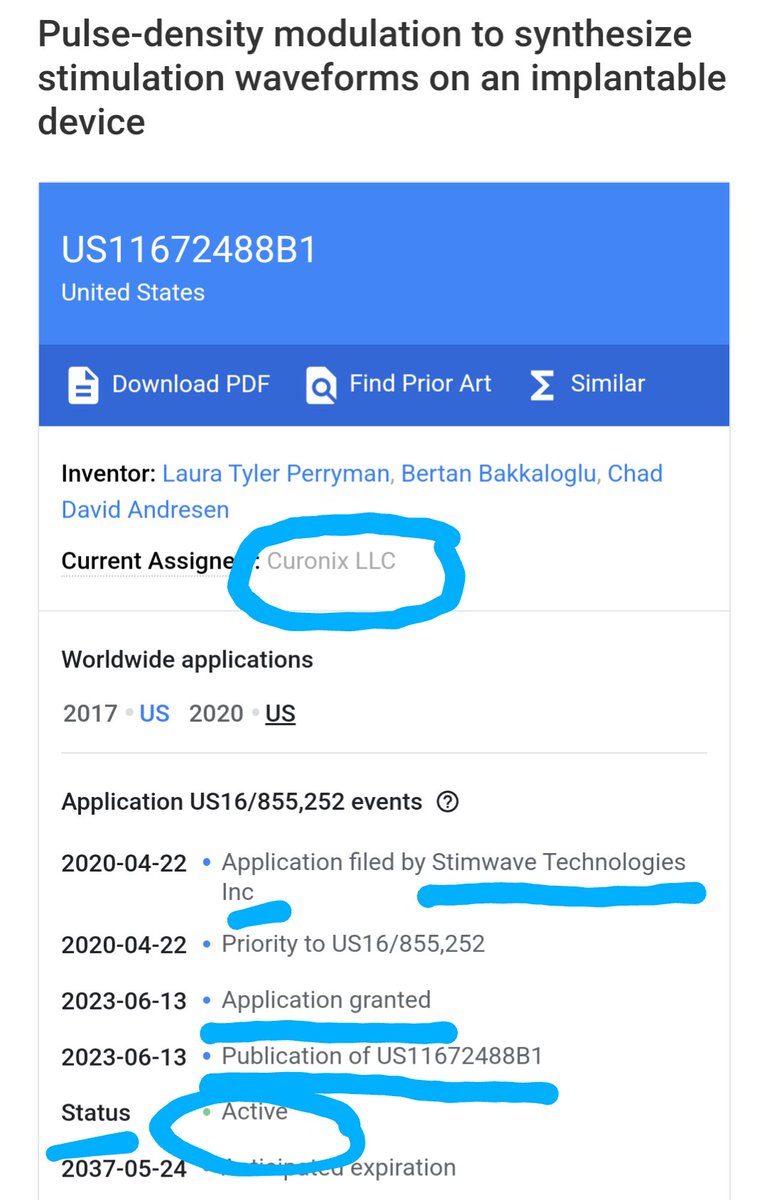Open inventor Laura Tyler Perryman
Screen dimensions: 767x1200
pos(275,473)
